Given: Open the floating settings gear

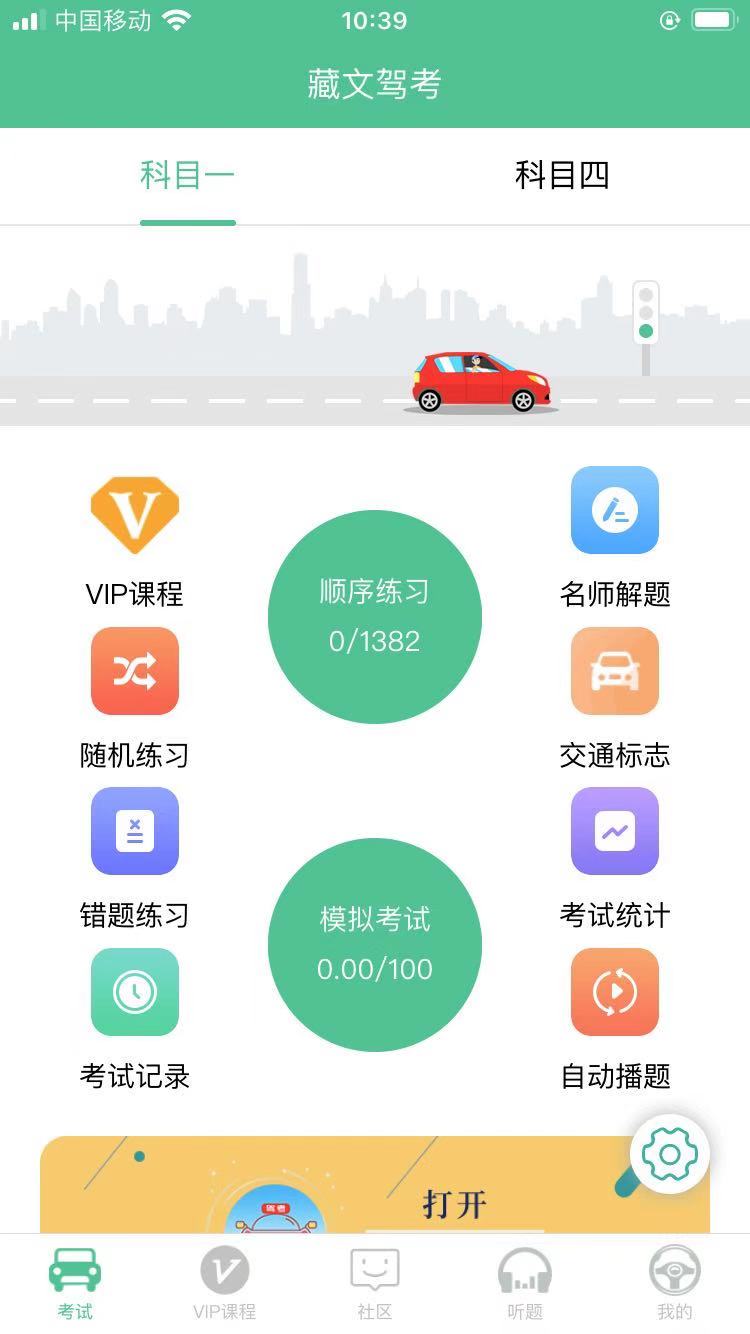Looking at the screenshot, I should 672,1152.
